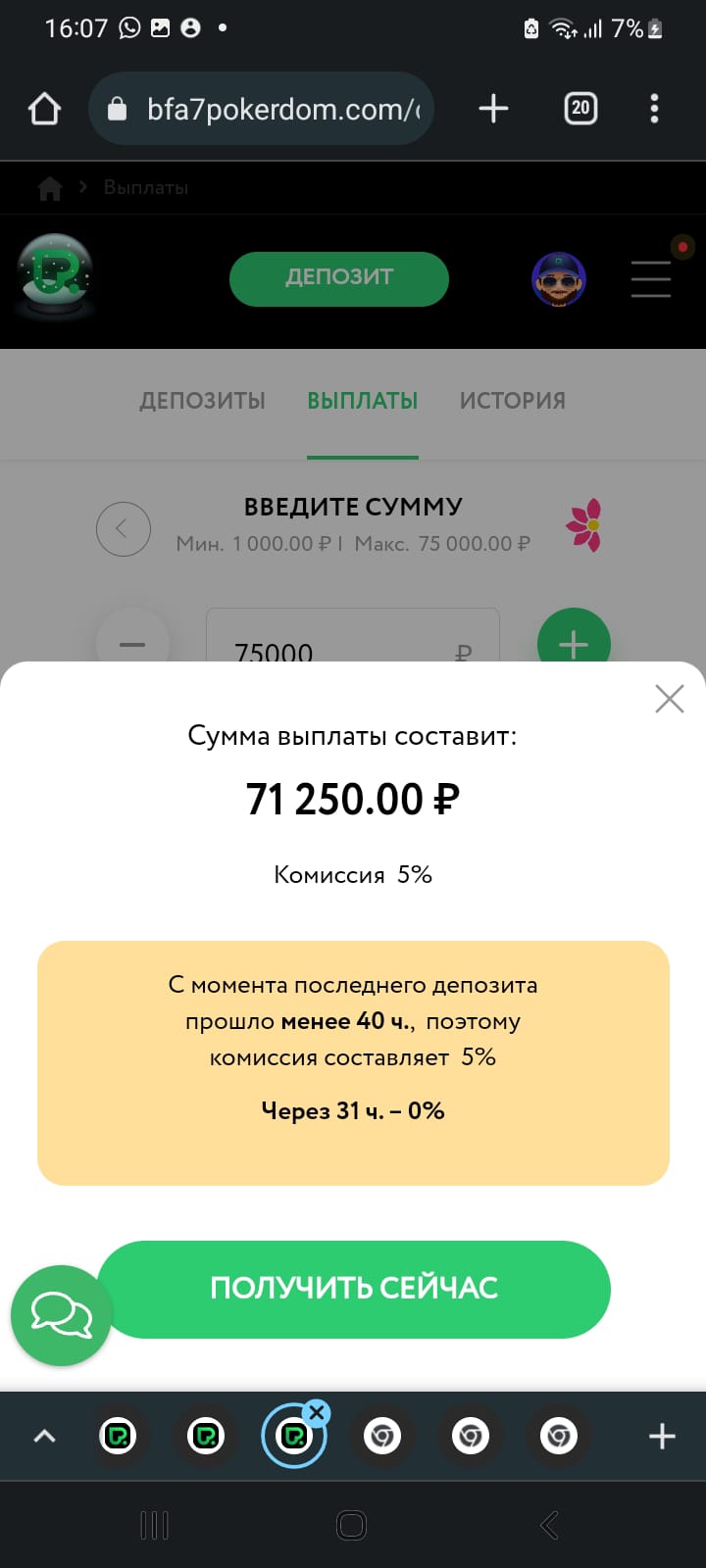This screenshot has height=1568, width=706.
Task: View the 20 open tabs
Action: pos(580,108)
